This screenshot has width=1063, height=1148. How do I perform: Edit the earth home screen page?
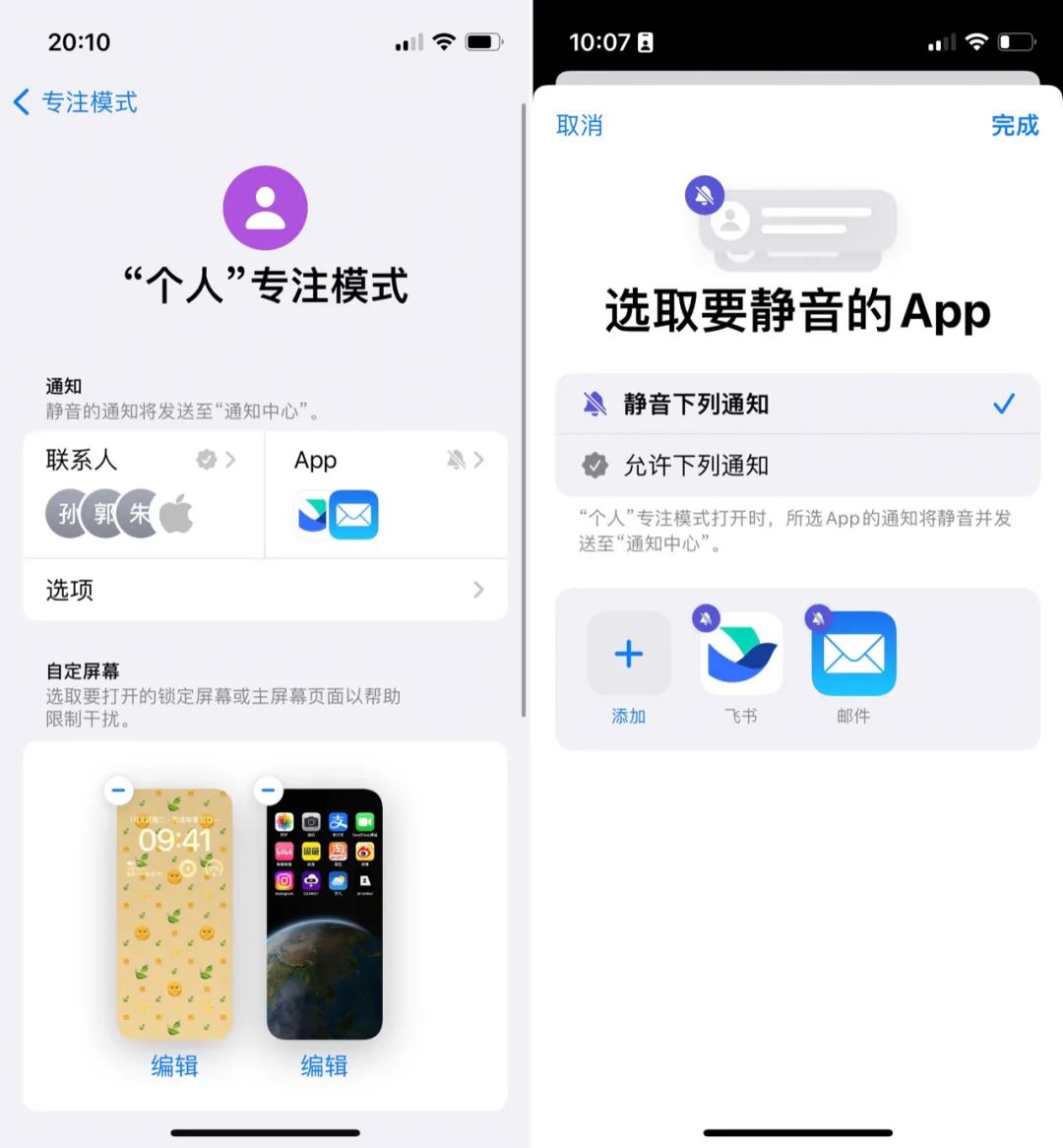pos(324,1065)
